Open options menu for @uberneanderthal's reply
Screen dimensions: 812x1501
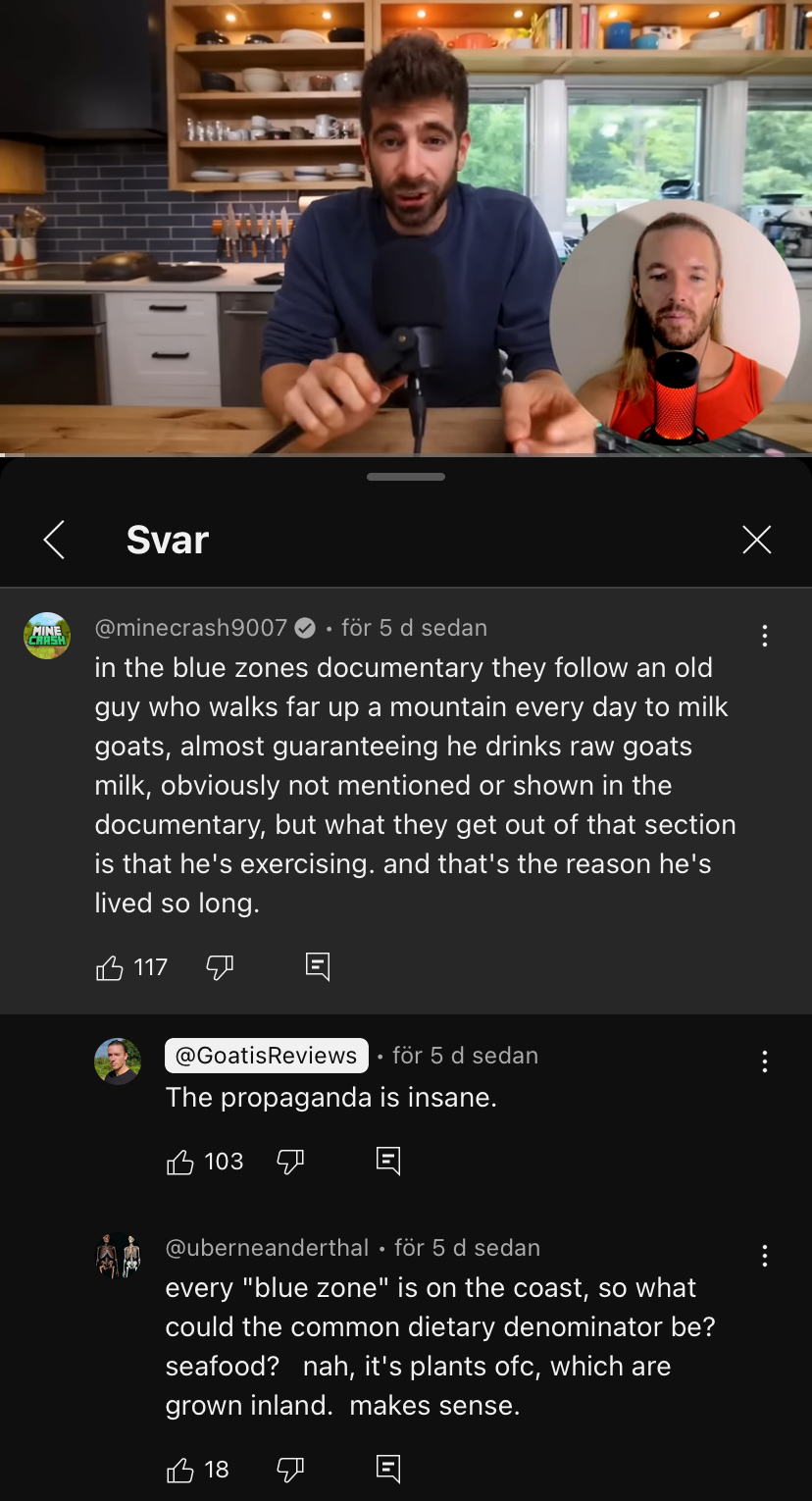coord(764,1256)
